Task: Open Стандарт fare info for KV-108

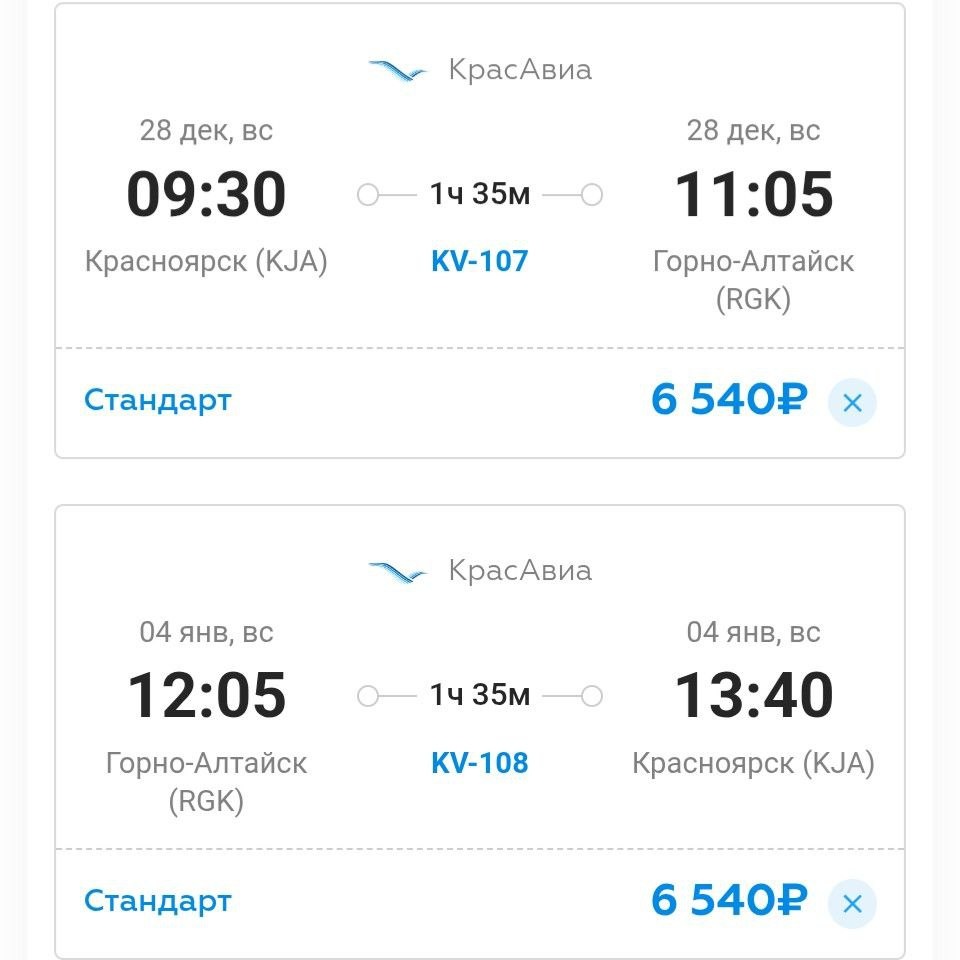Action: (x=158, y=901)
